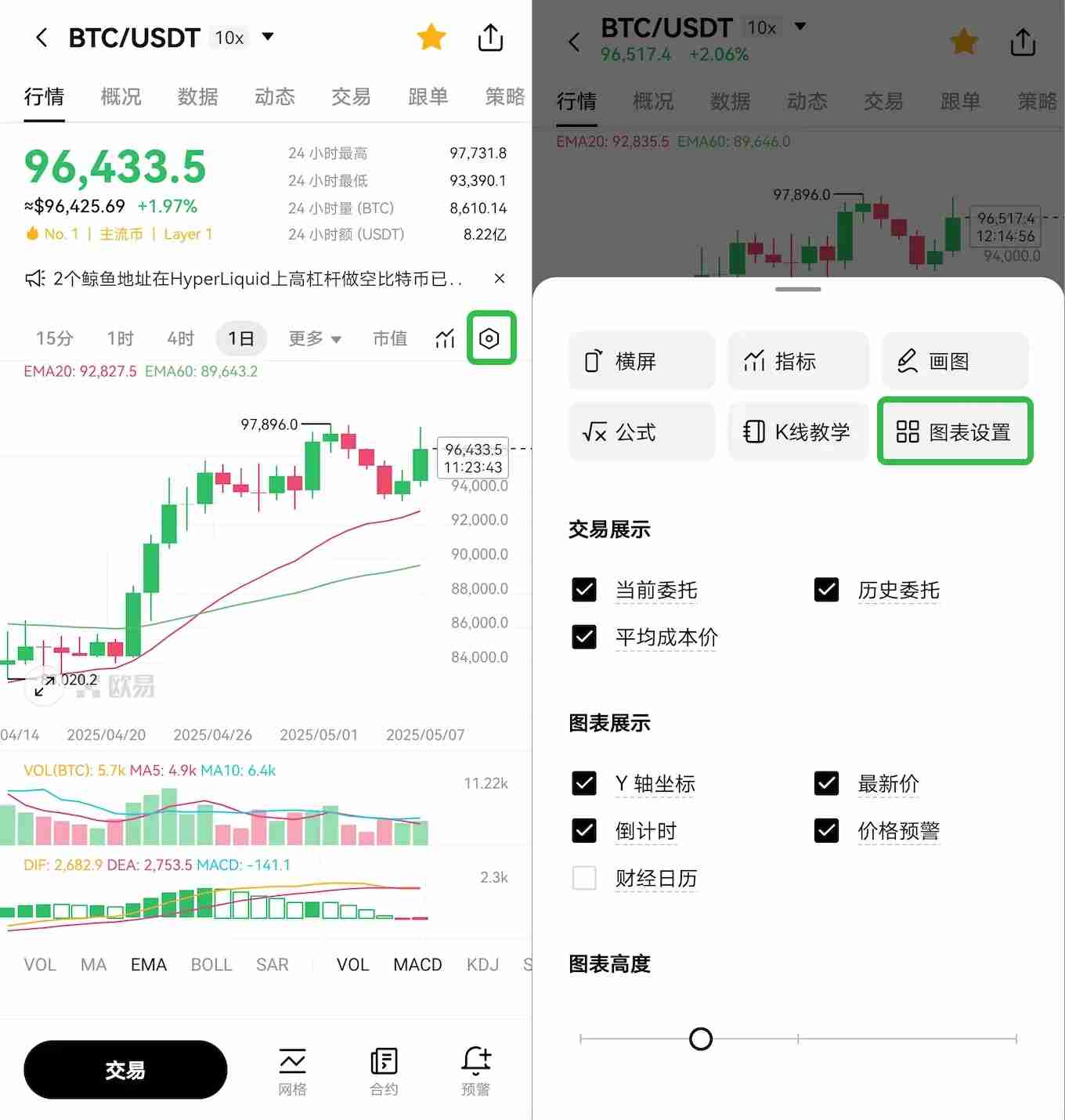1065x1120 pixels.
Task: Open the 合约 contracts icon in bottom bar
Action: (383, 1069)
